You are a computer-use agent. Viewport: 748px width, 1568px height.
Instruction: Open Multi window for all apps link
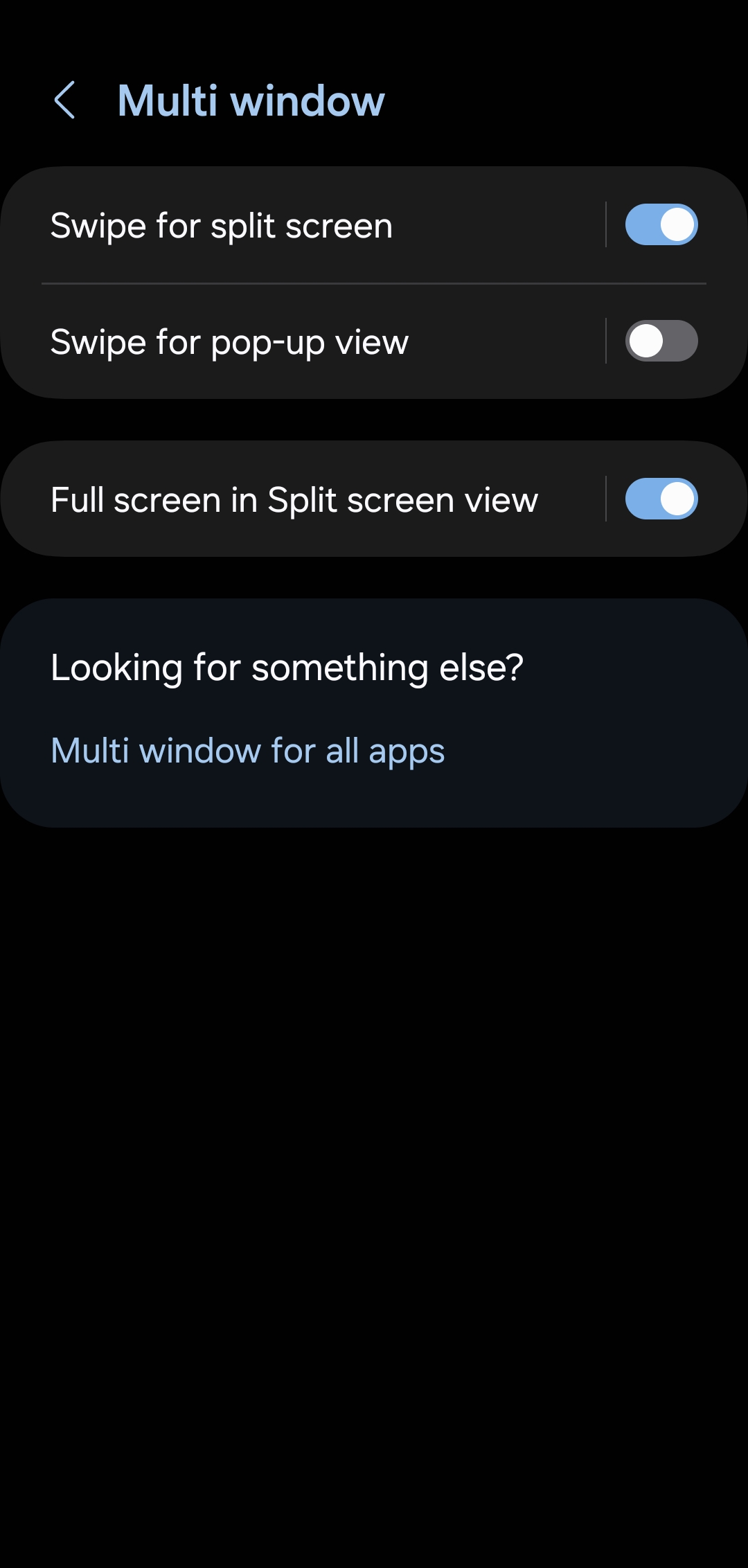tap(247, 751)
